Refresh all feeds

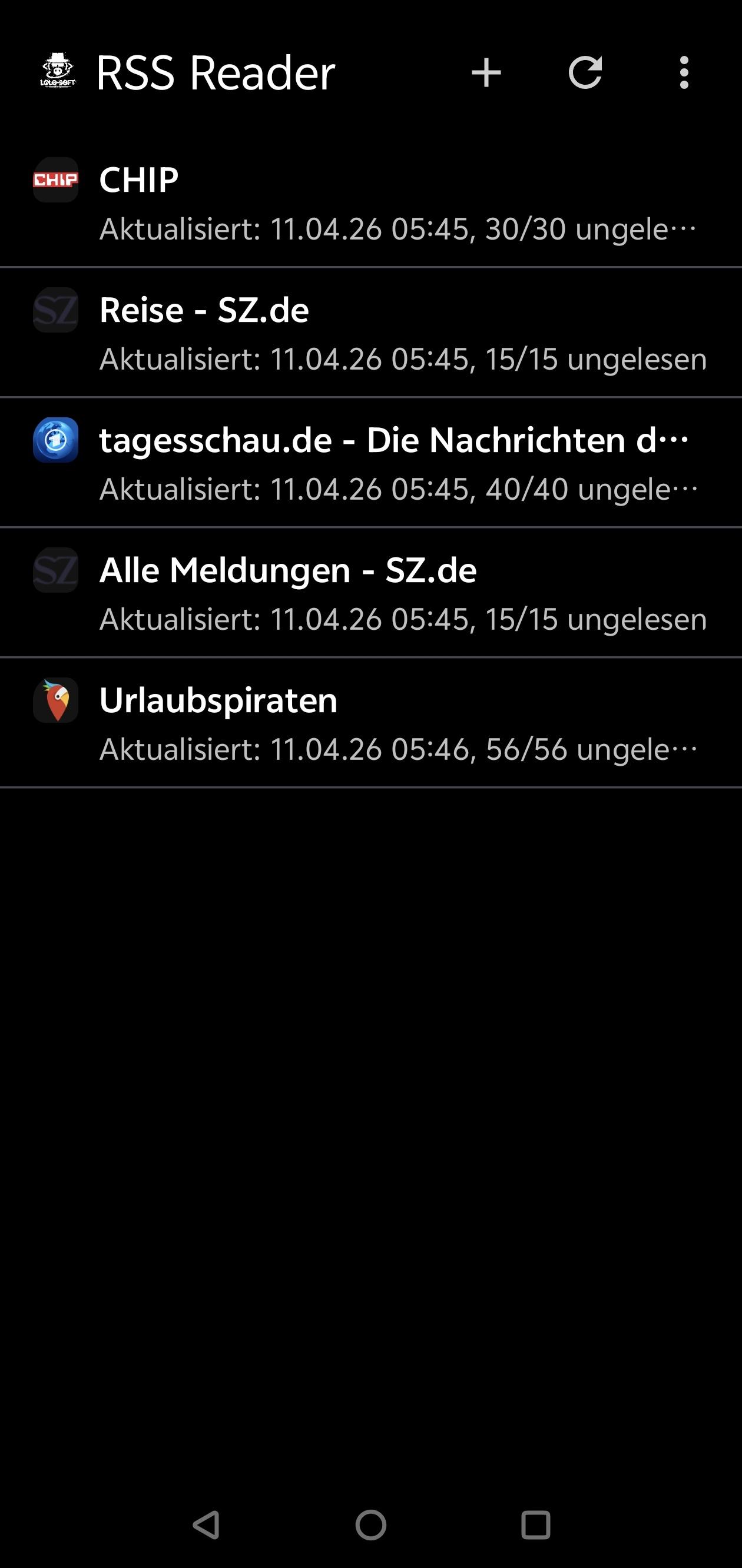pyautogui.click(x=585, y=73)
